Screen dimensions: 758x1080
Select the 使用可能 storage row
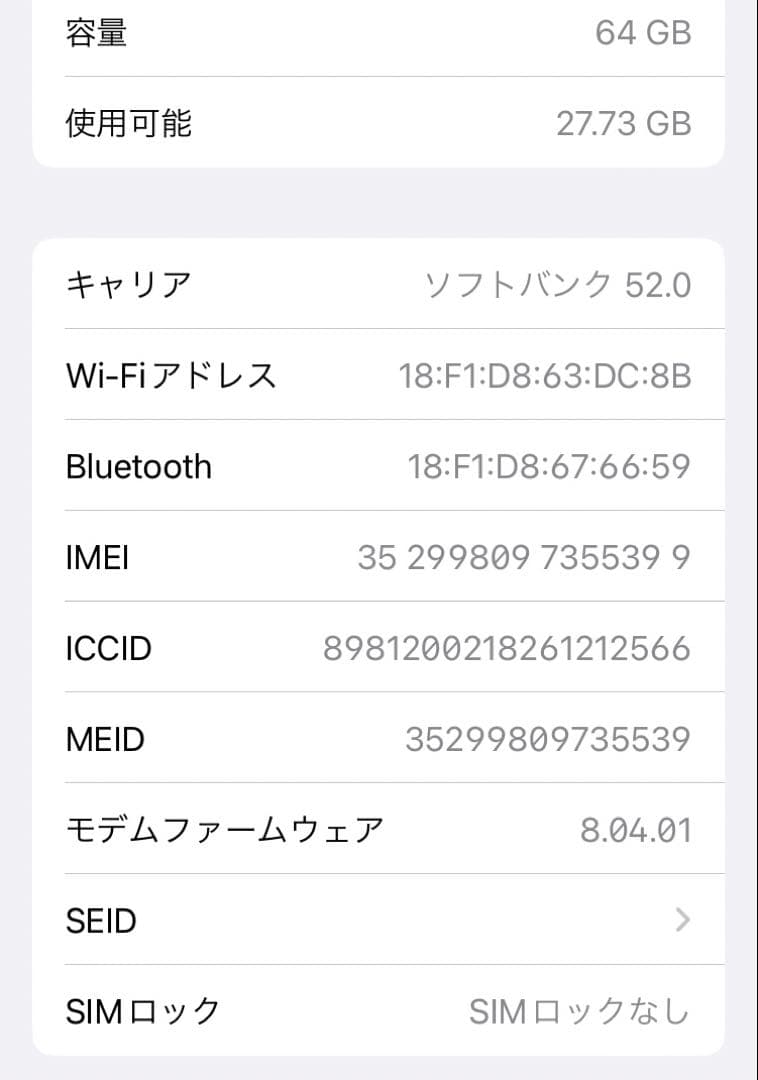(379, 122)
